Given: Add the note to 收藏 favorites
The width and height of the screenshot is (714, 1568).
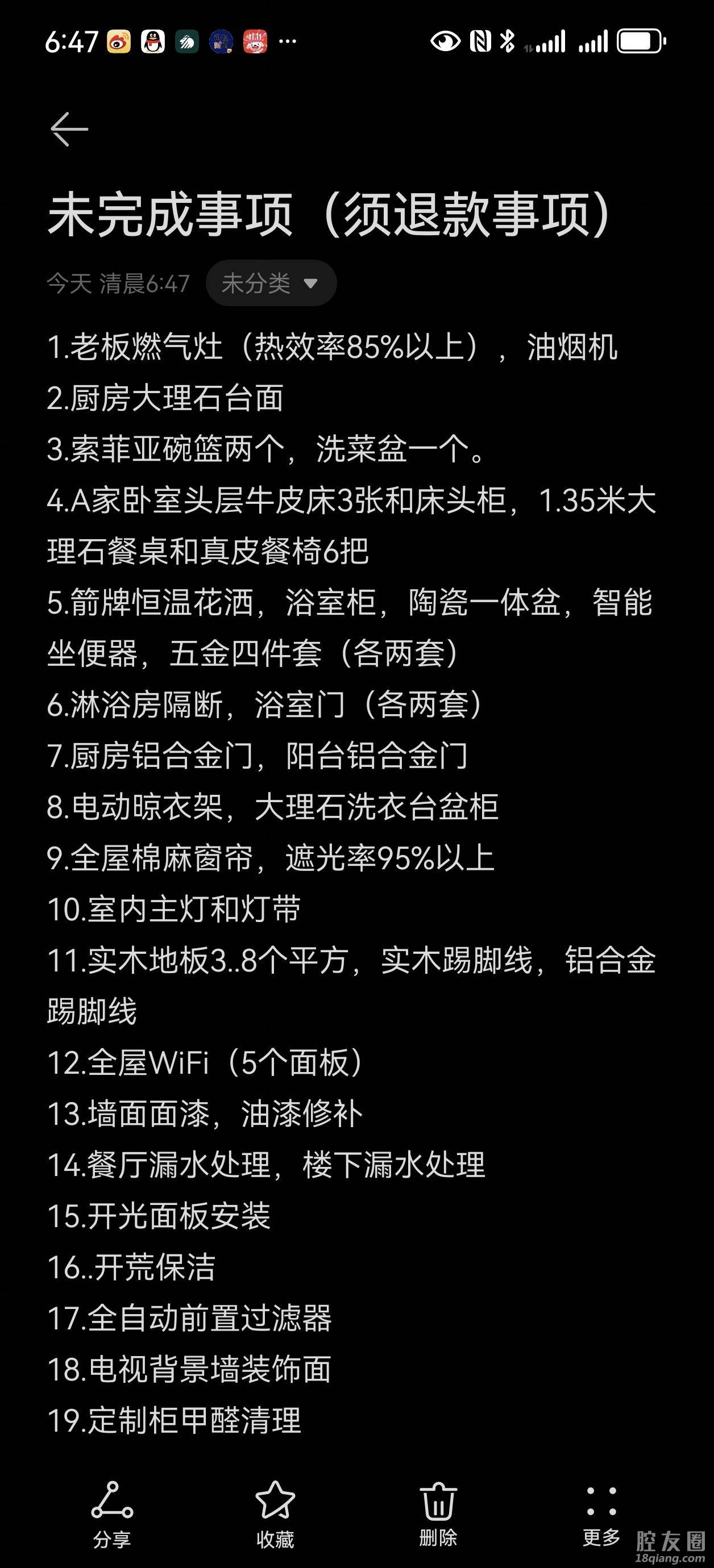Looking at the screenshot, I should 275,1513.
